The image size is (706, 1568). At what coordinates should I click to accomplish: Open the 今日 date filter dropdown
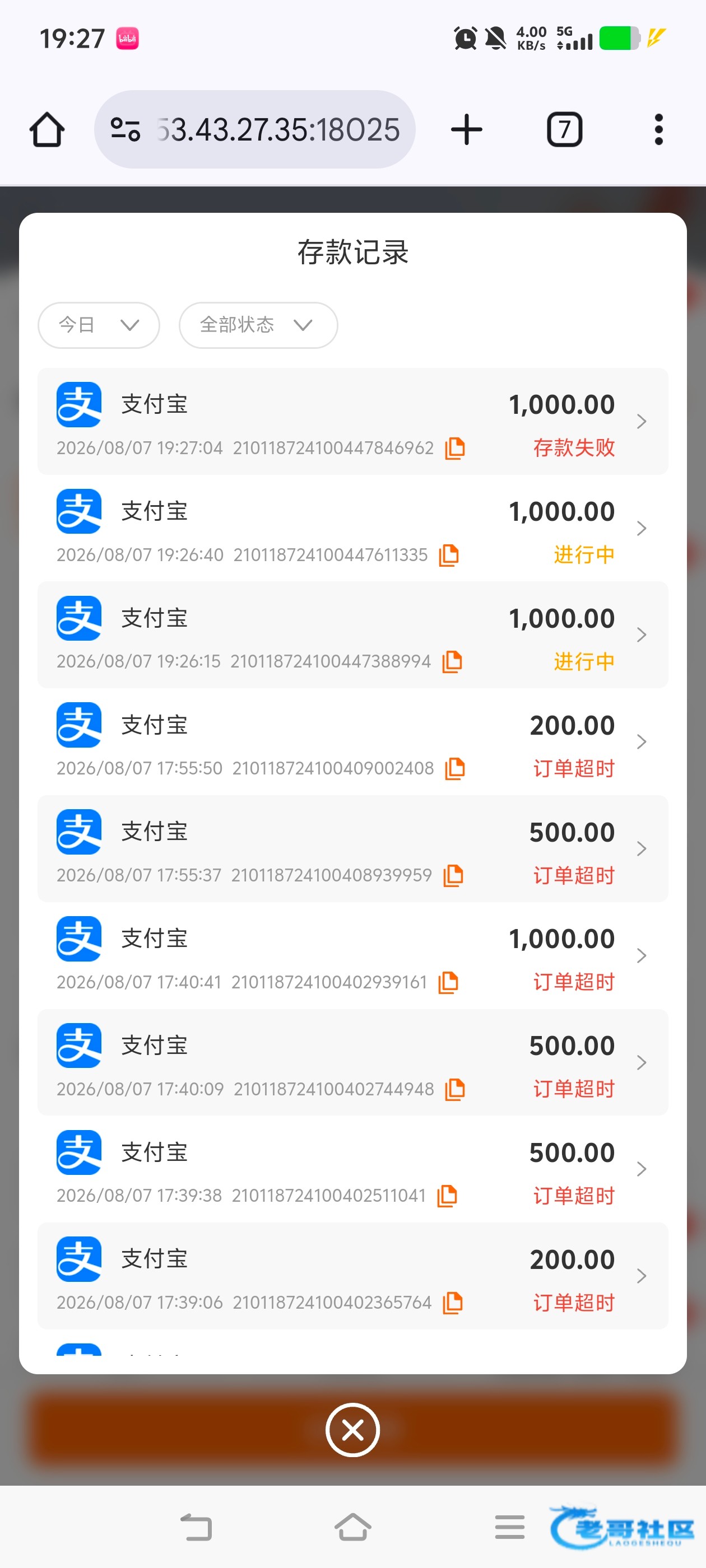click(99, 325)
